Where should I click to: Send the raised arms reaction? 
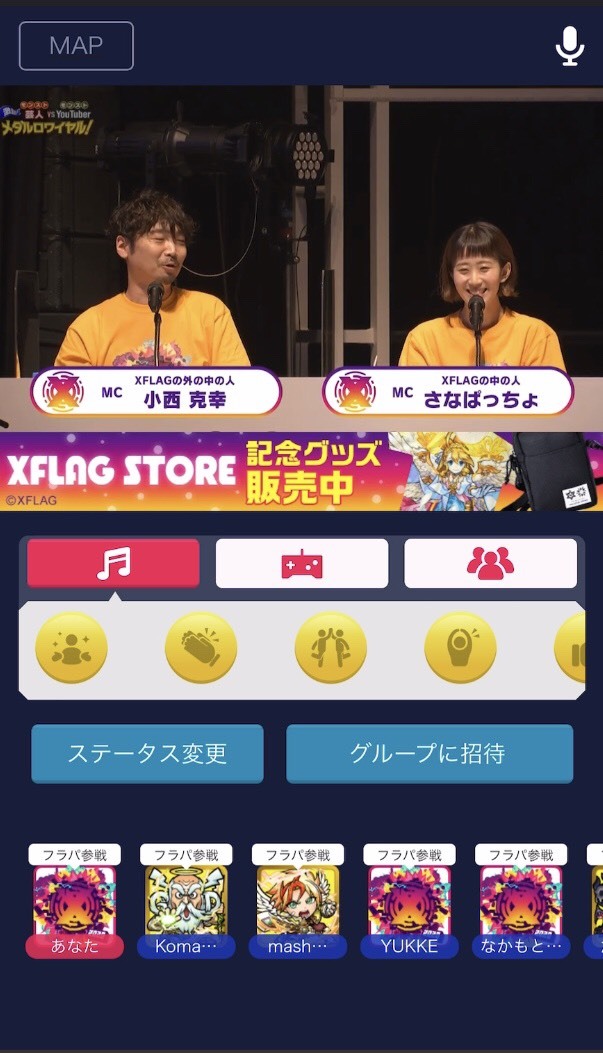[460, 647]
